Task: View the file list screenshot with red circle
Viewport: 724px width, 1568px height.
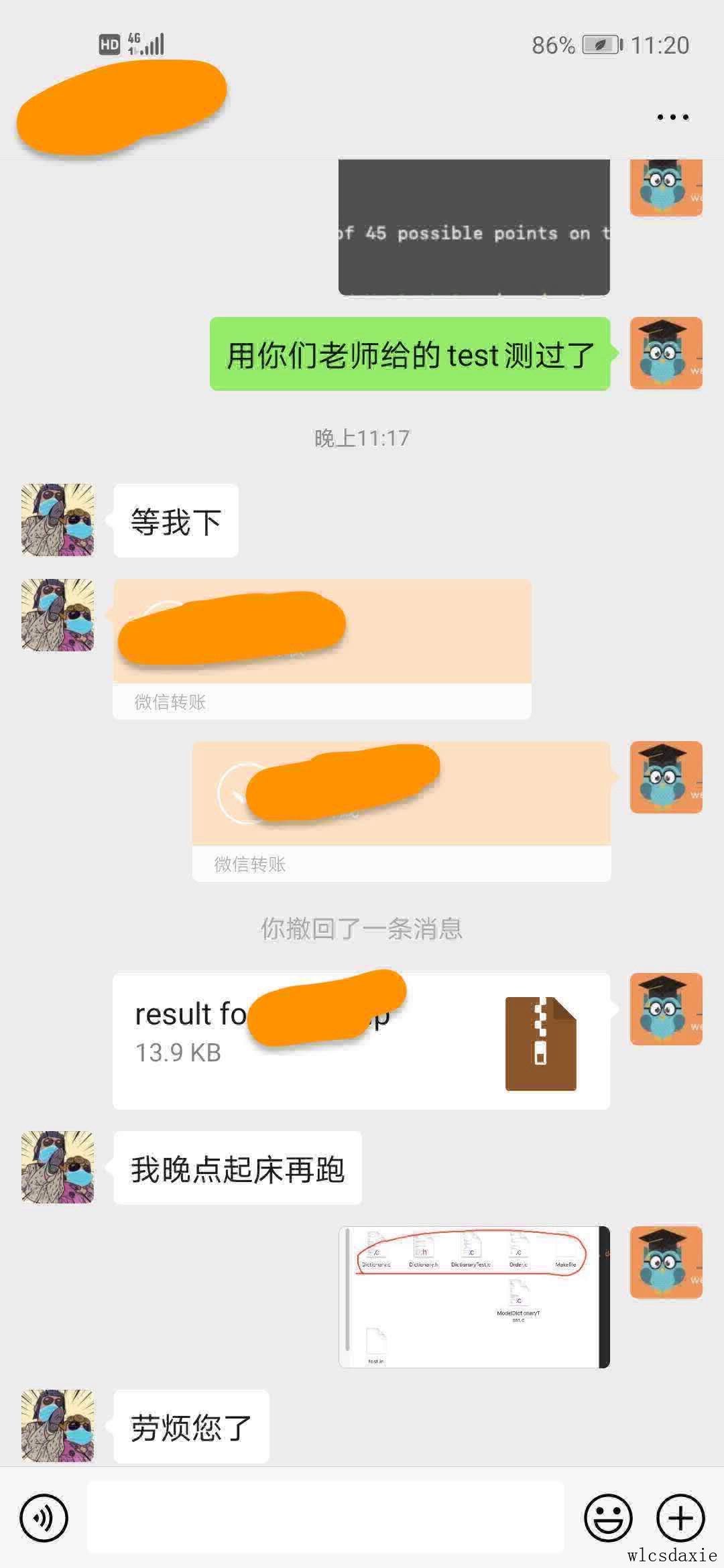Action: click(474, 1297)
